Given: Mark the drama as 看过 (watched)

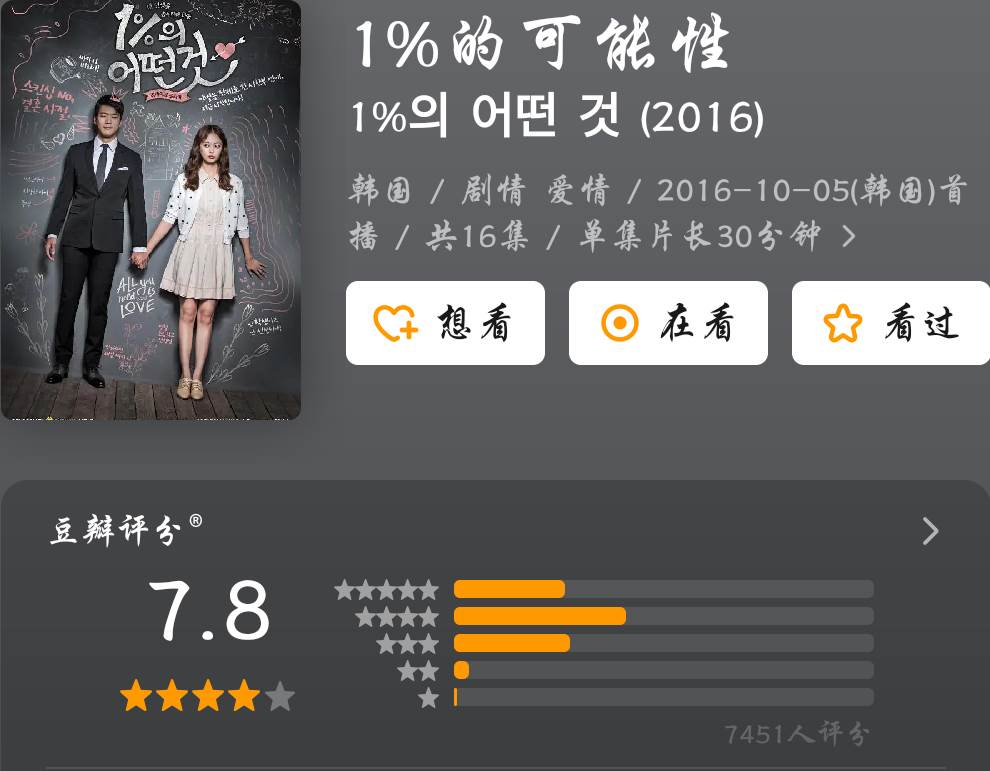Looking at the screenshot, I should click(890, 323).
